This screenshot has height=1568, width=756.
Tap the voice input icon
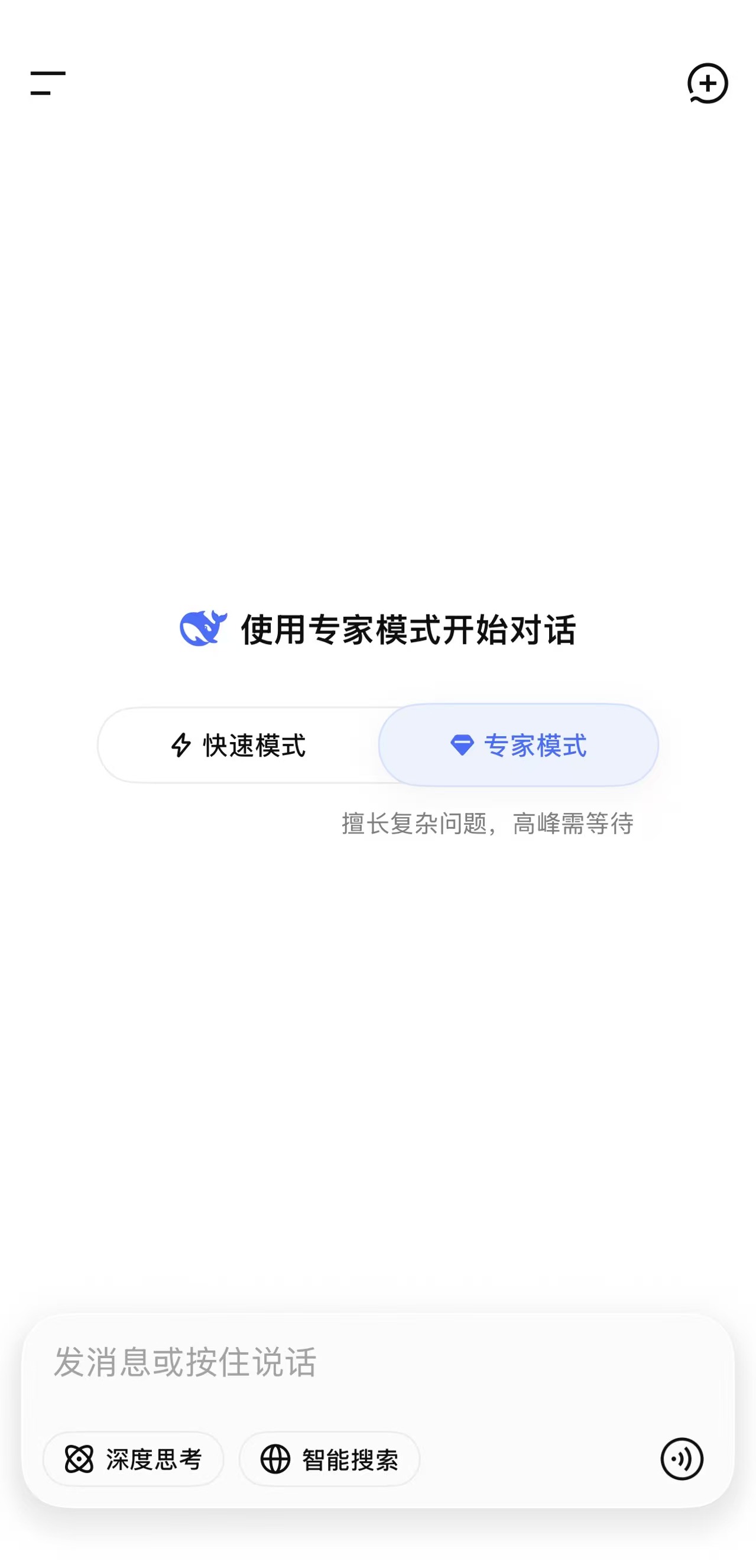pos(682,1459)
